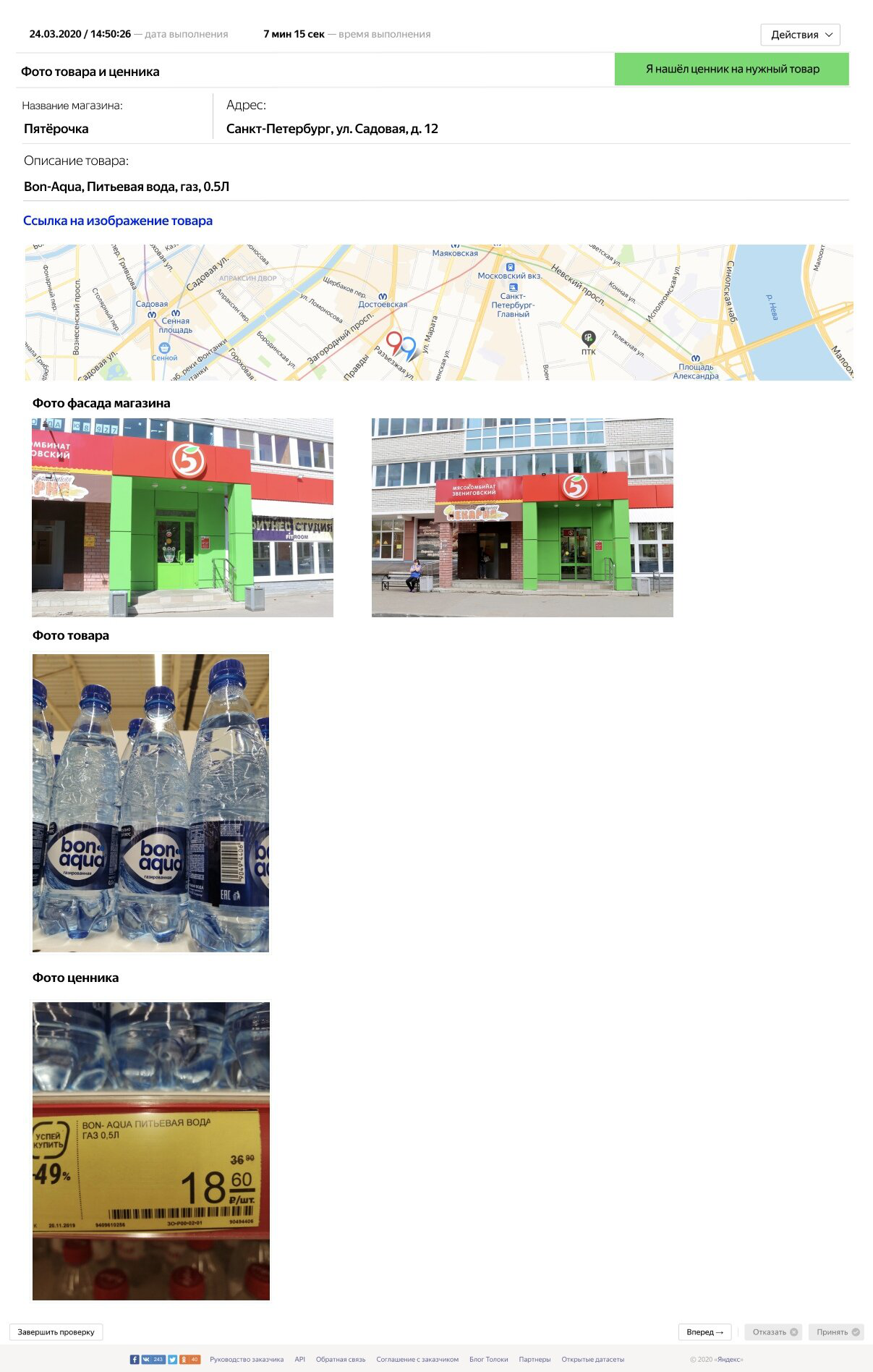Tap the map showing store location
Viewport: 873px width, 1372px height.
(439, 313)
